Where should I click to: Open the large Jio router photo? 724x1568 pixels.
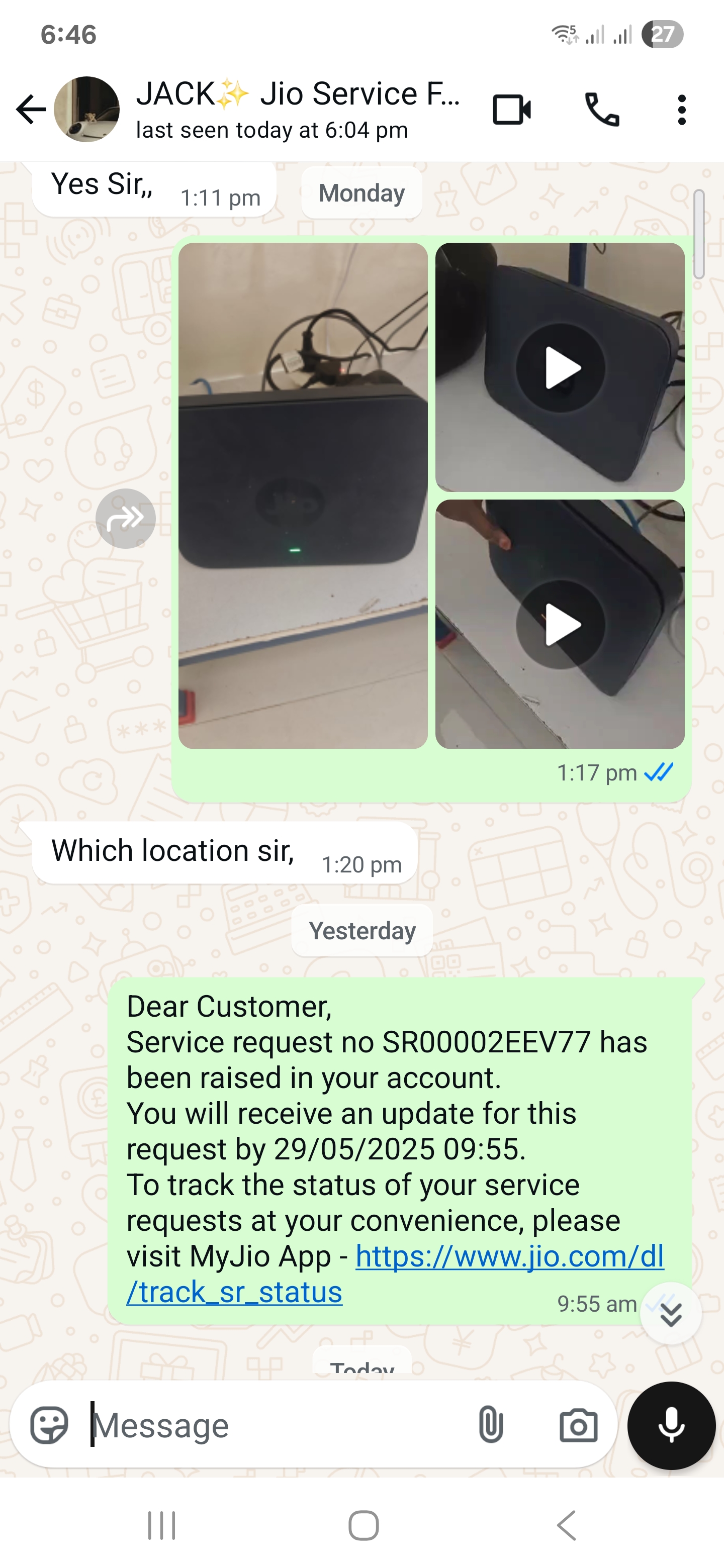click(x=303, y=496)
